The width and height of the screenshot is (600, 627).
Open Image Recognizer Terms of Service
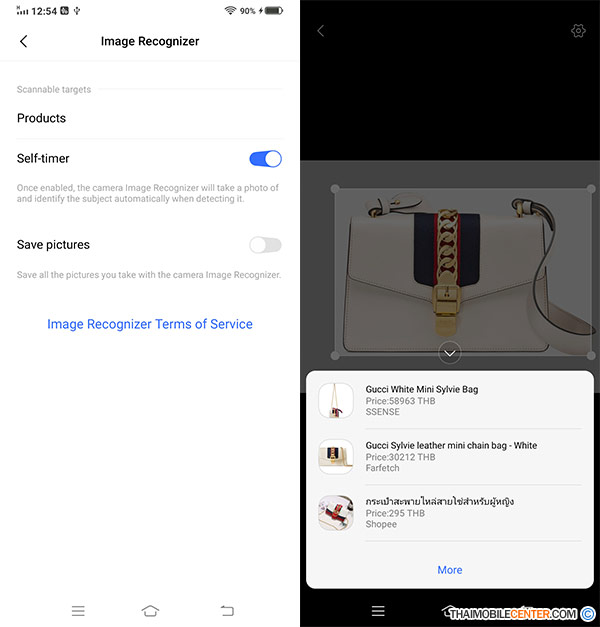[150, 324]
